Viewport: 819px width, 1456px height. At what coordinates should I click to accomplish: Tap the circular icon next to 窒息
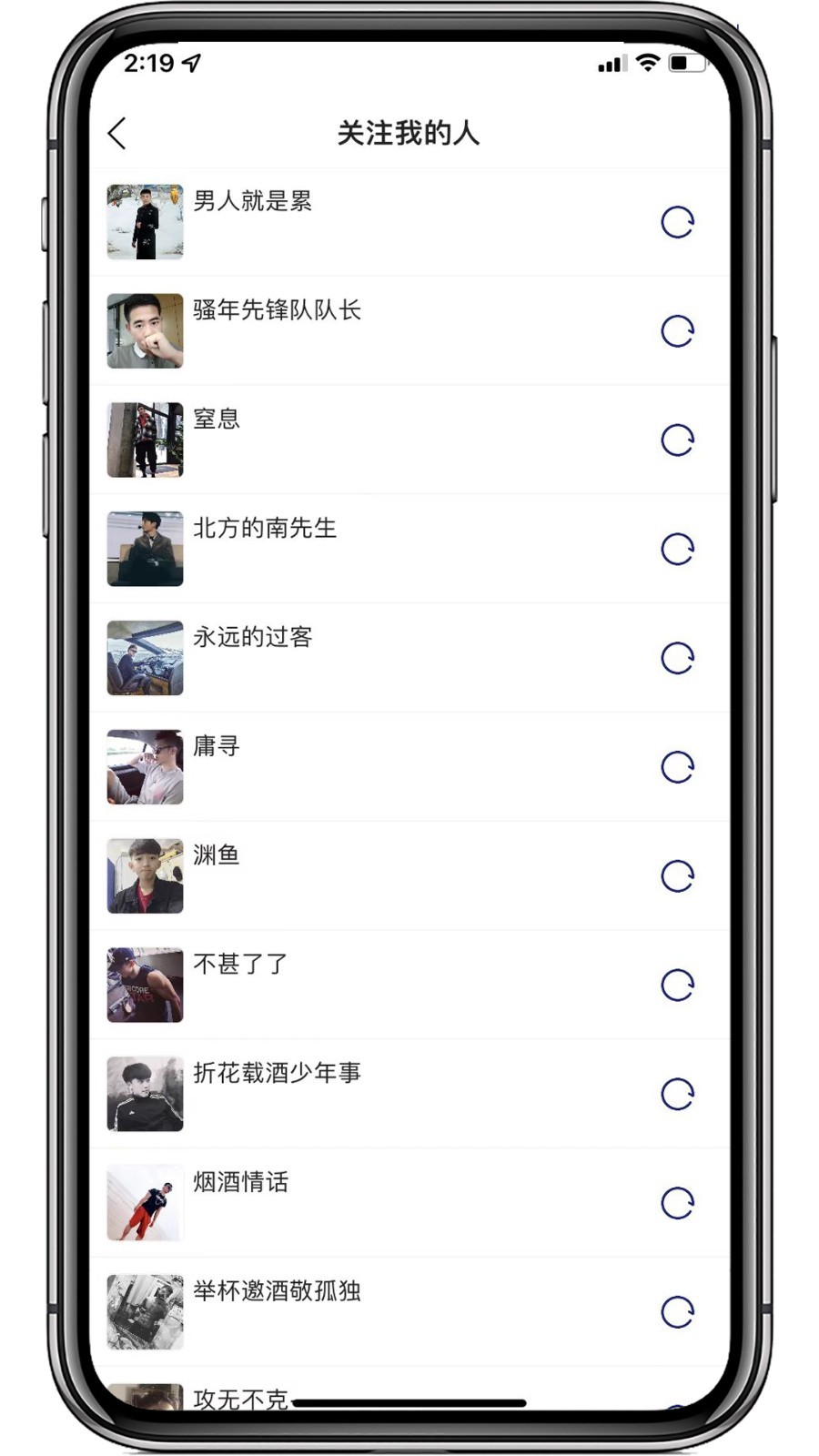[x=677, y=440]
